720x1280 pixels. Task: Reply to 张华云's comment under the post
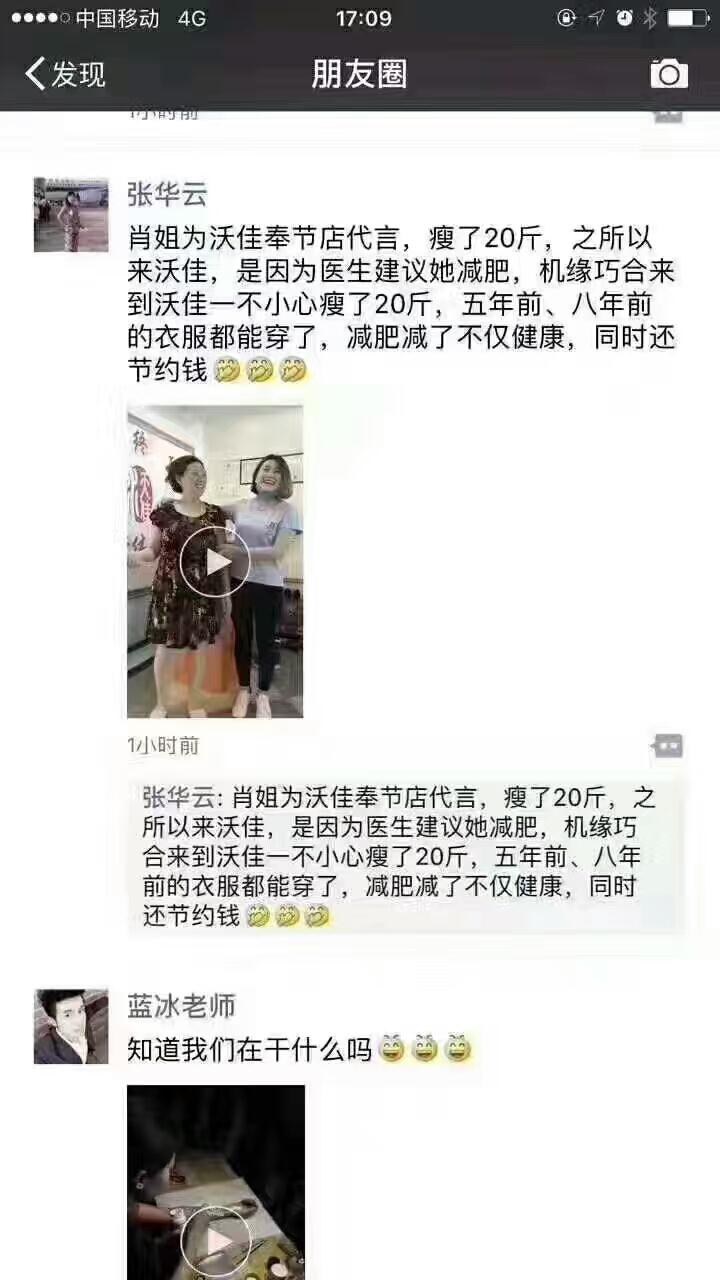(x=404, y=856)
